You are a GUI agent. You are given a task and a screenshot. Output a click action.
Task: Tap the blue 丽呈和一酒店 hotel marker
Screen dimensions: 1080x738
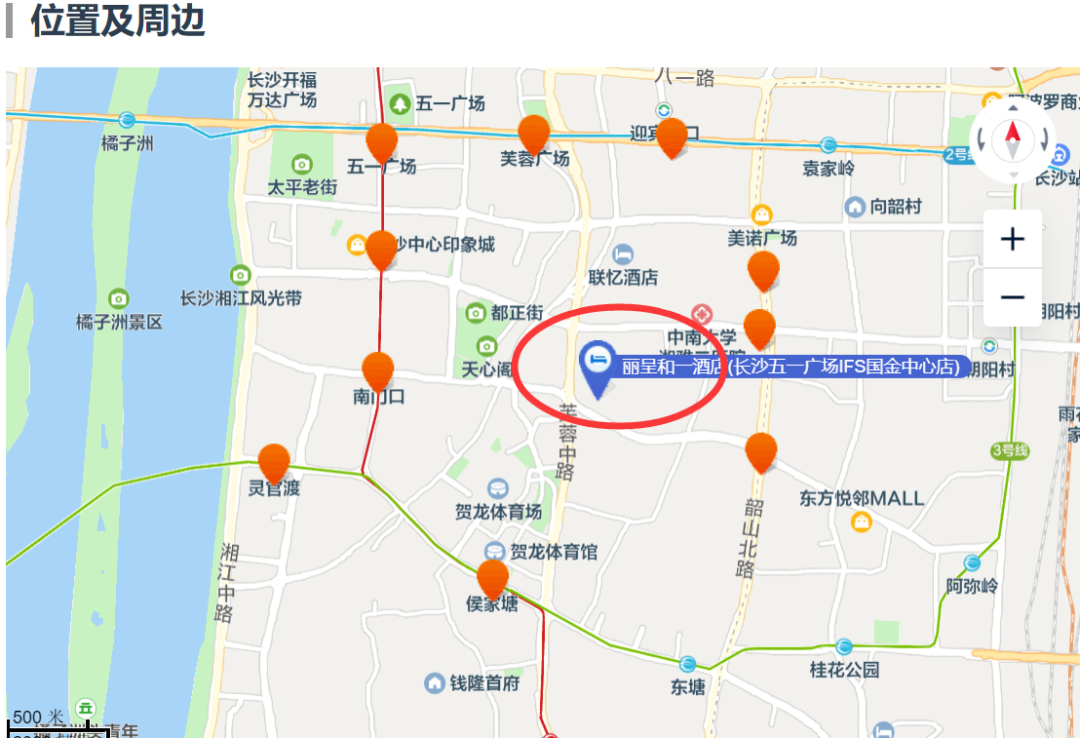(x=598, y=365)
